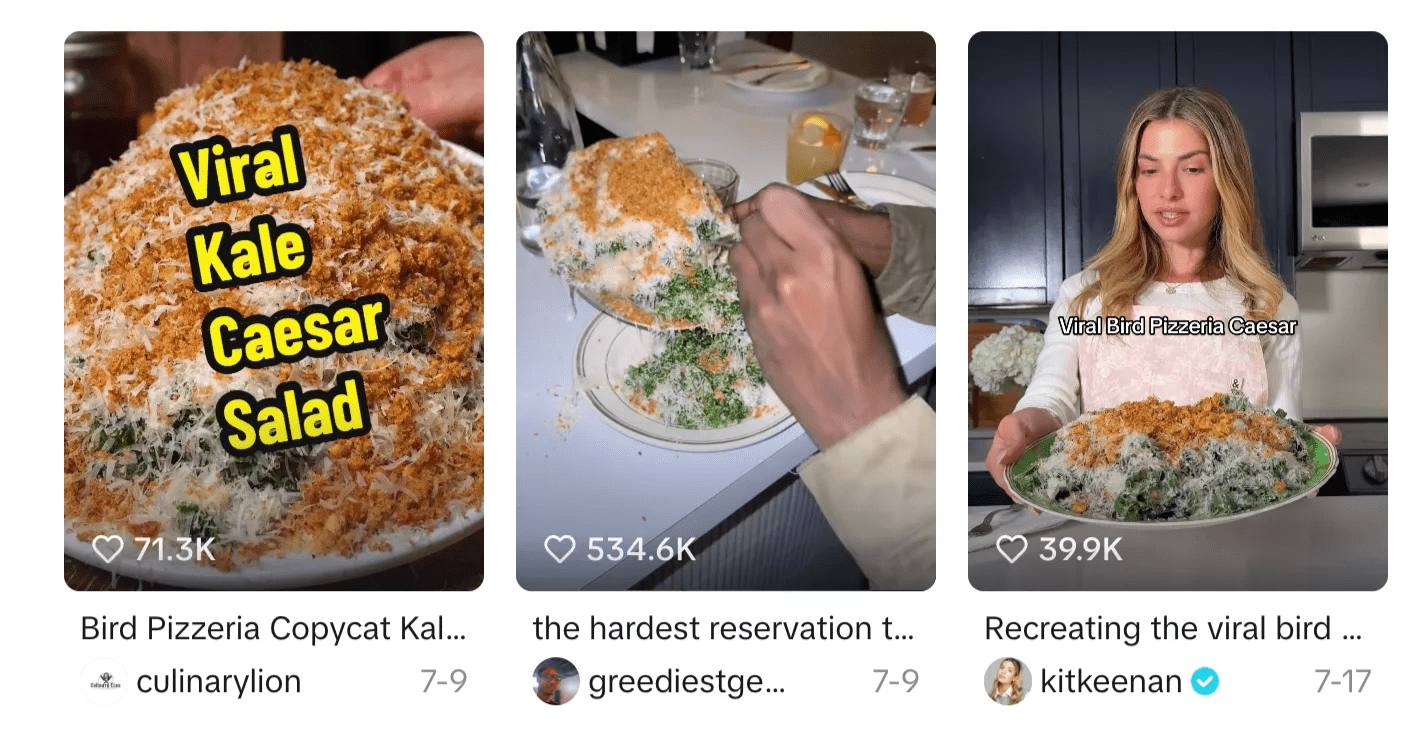This screenshot has height=734, width=1416.
Task: Play the hardest reservation video by greediestge
Action: [725, 310]
